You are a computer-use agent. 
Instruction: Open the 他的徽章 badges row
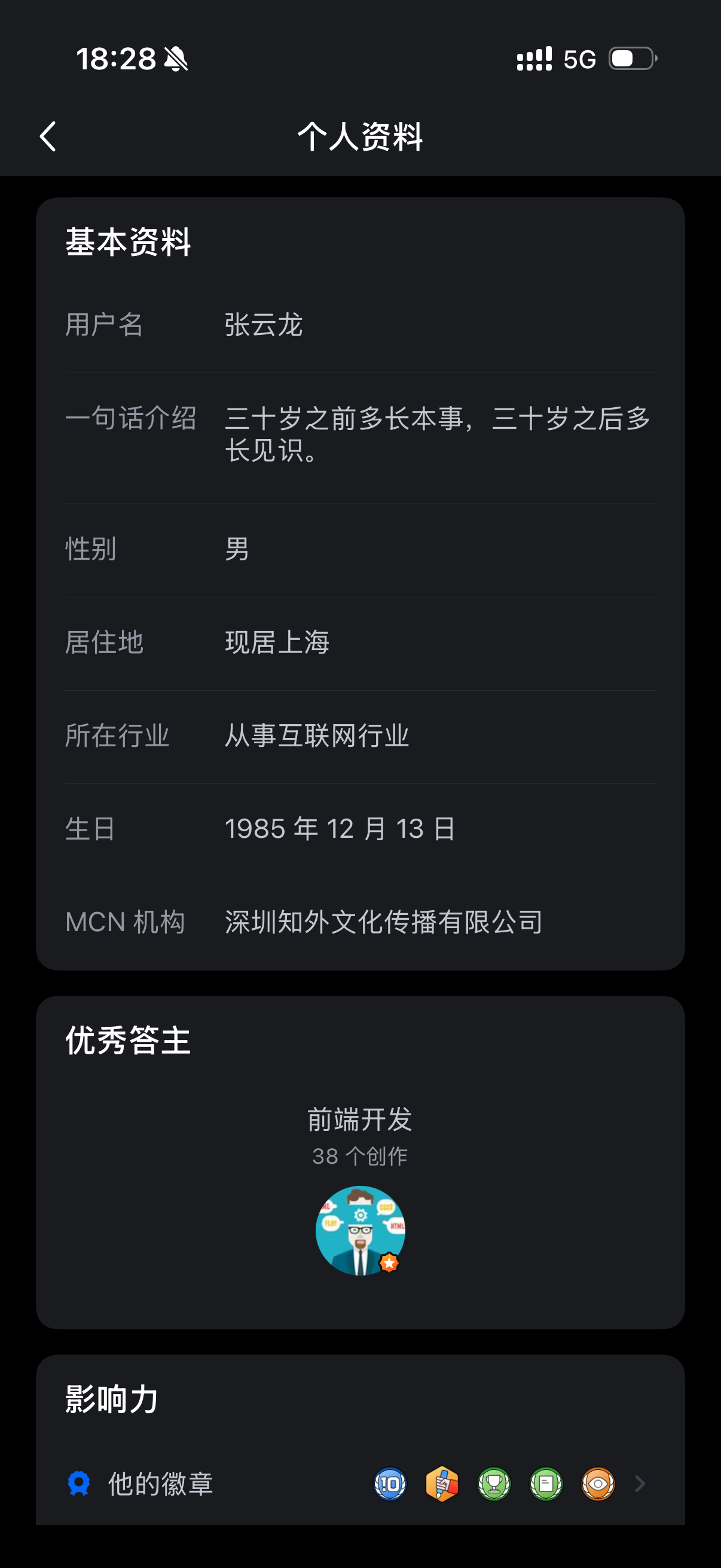pos(359,1484)
